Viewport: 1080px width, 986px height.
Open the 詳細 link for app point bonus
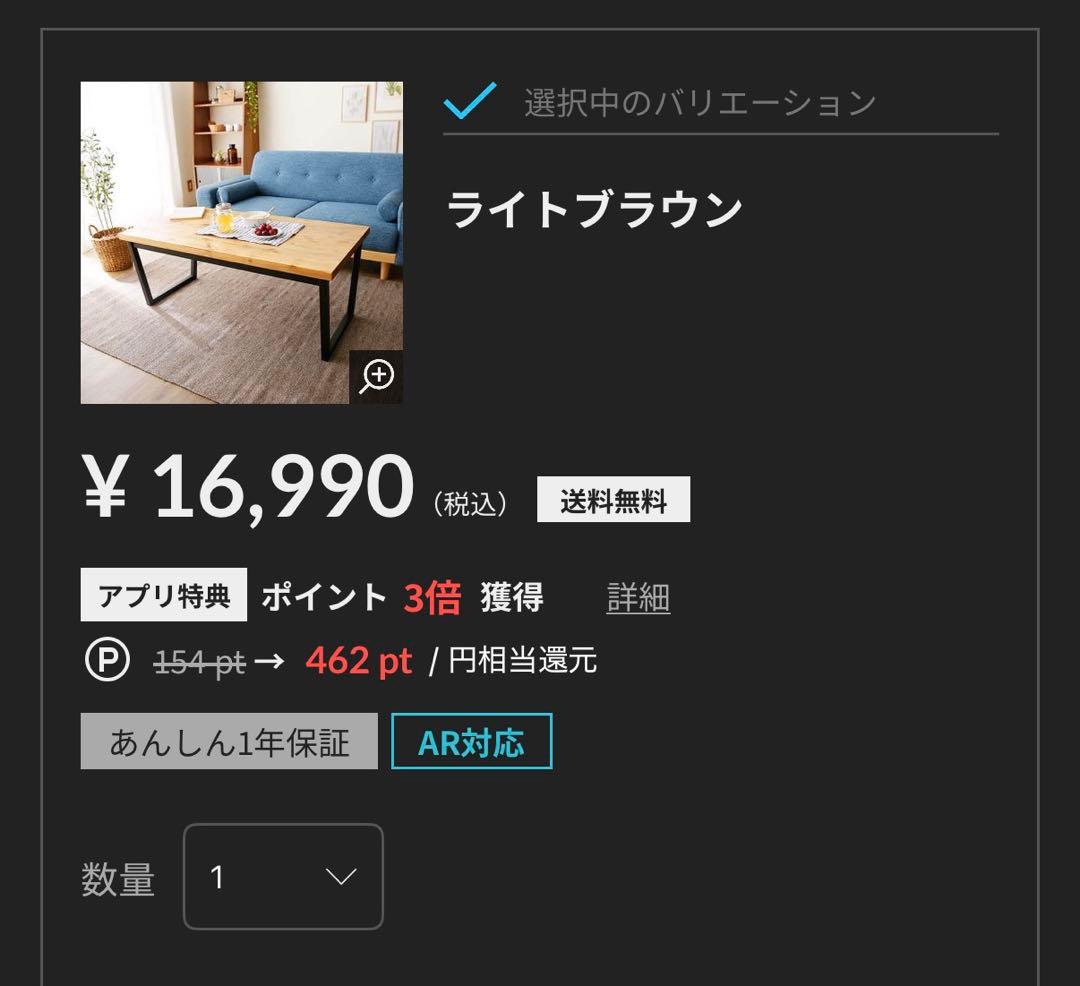point(638,598)
